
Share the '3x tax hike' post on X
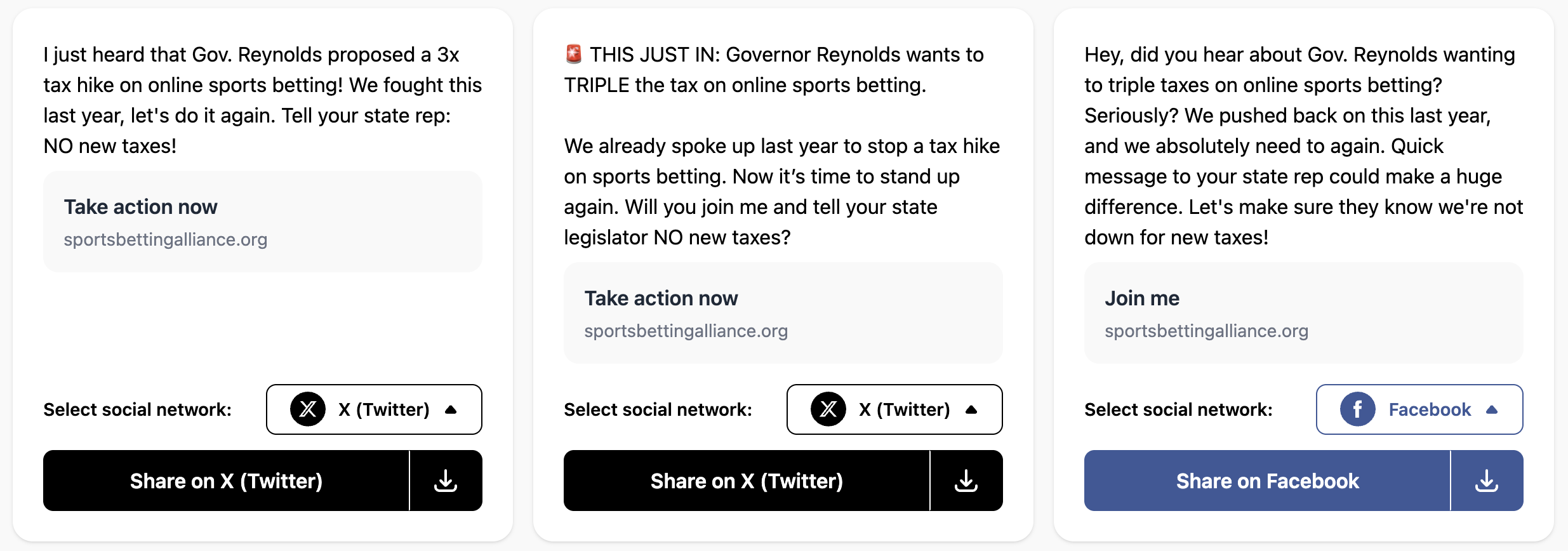pos(226,481)
